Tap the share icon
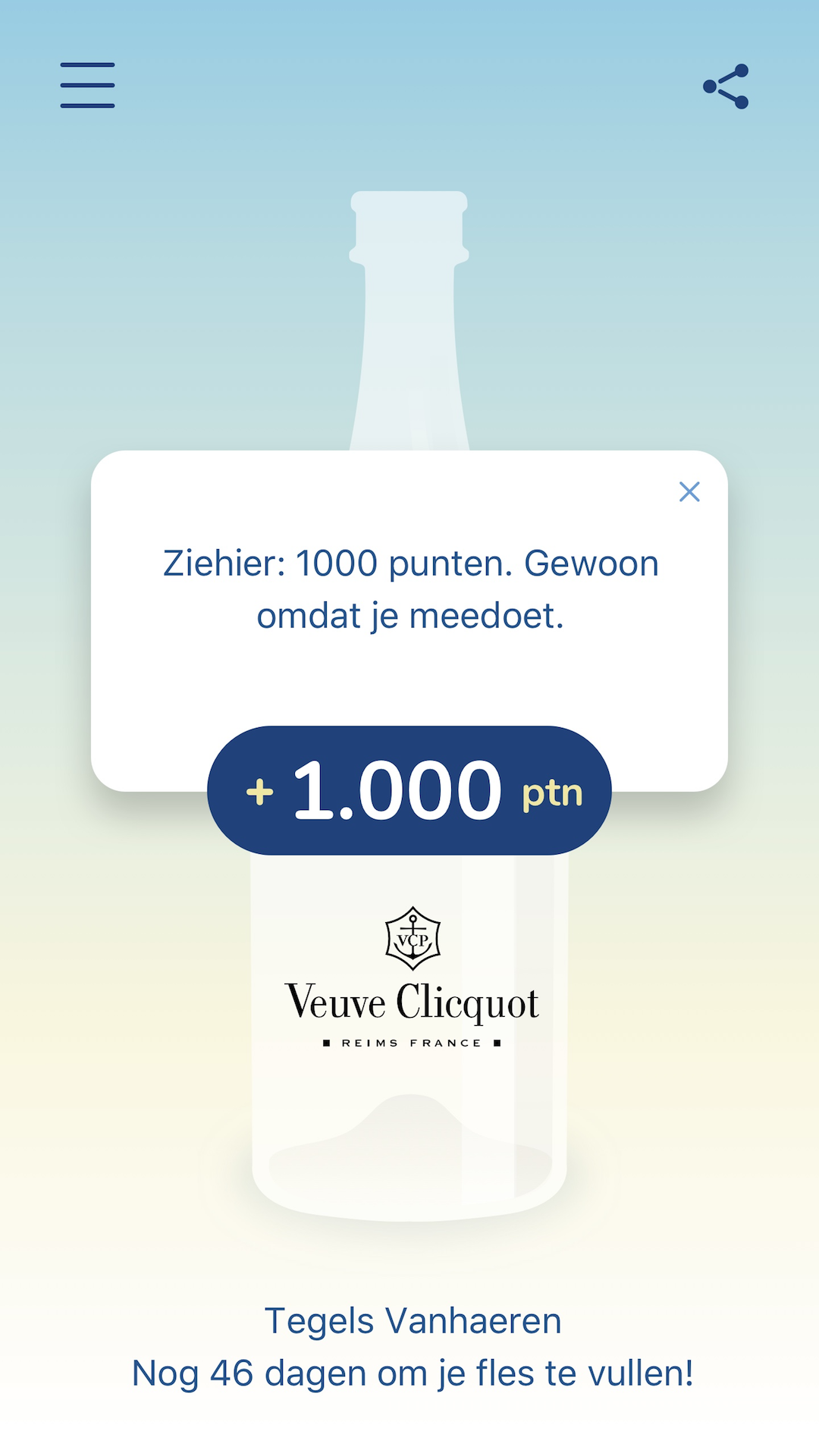819x1456 pixels. click(x=726, y=86)
